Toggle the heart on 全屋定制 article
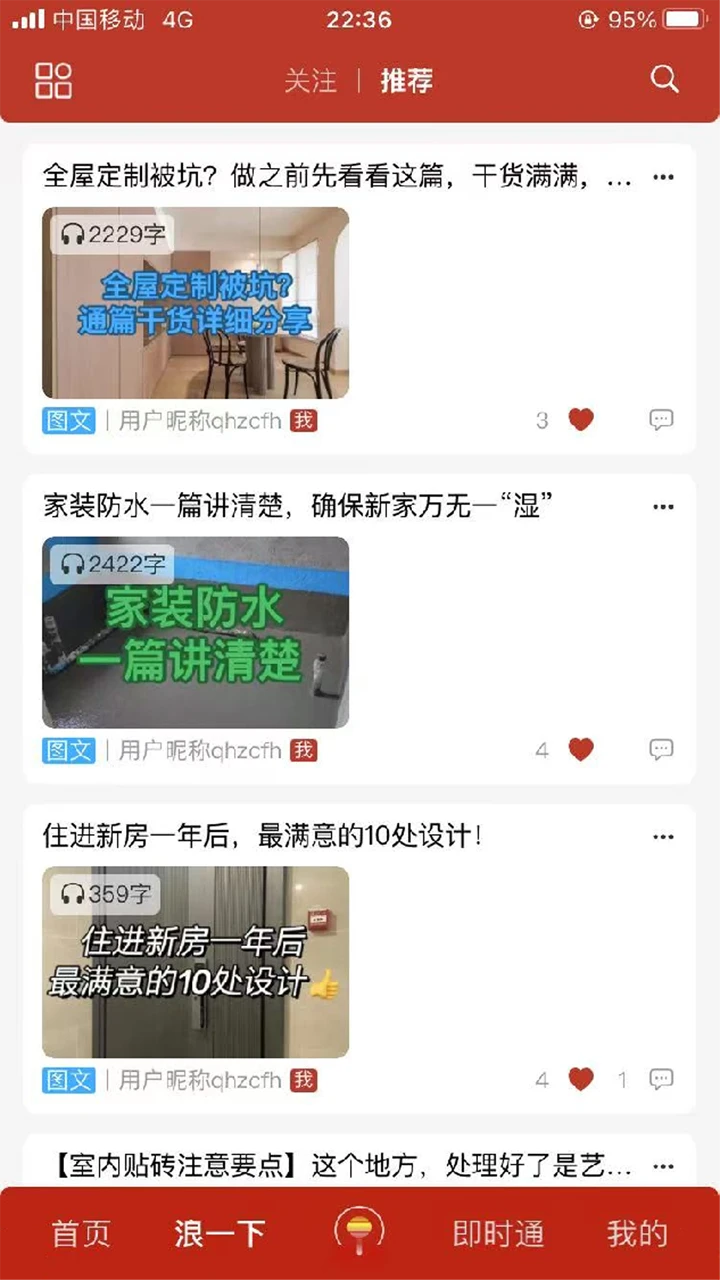Screen dimensions: 720x1280 (581, 420)
